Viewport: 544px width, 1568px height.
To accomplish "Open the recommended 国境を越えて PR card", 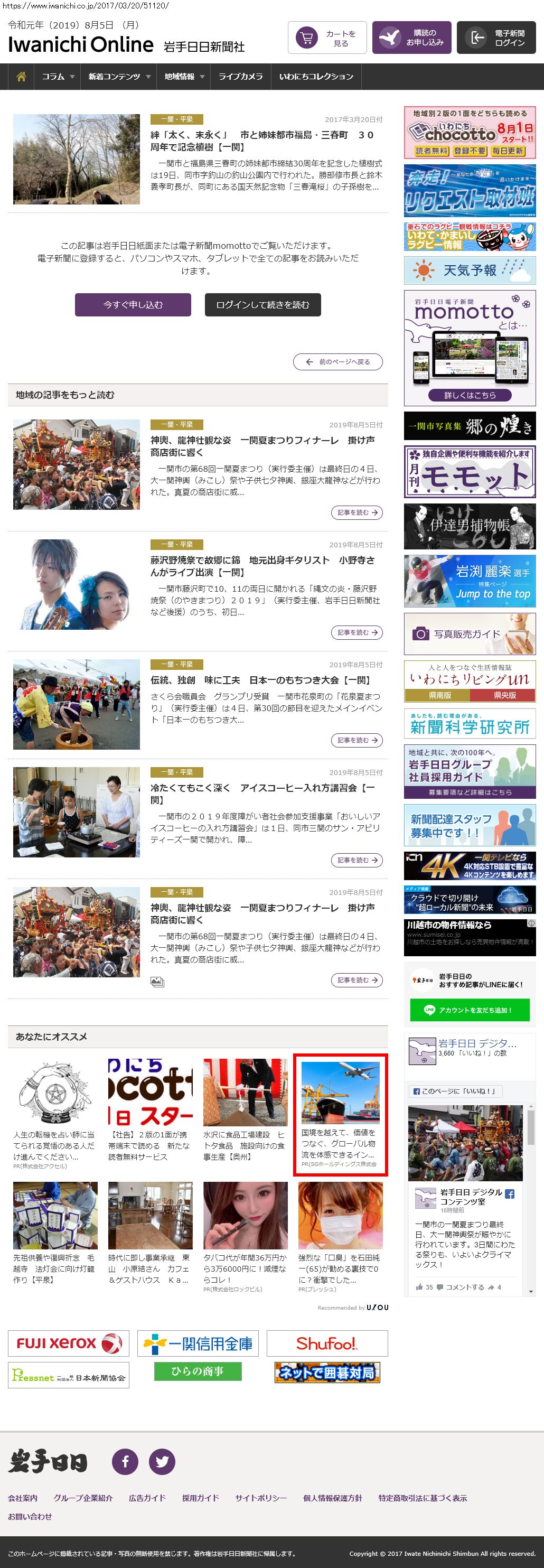I will pos(340,1115).
